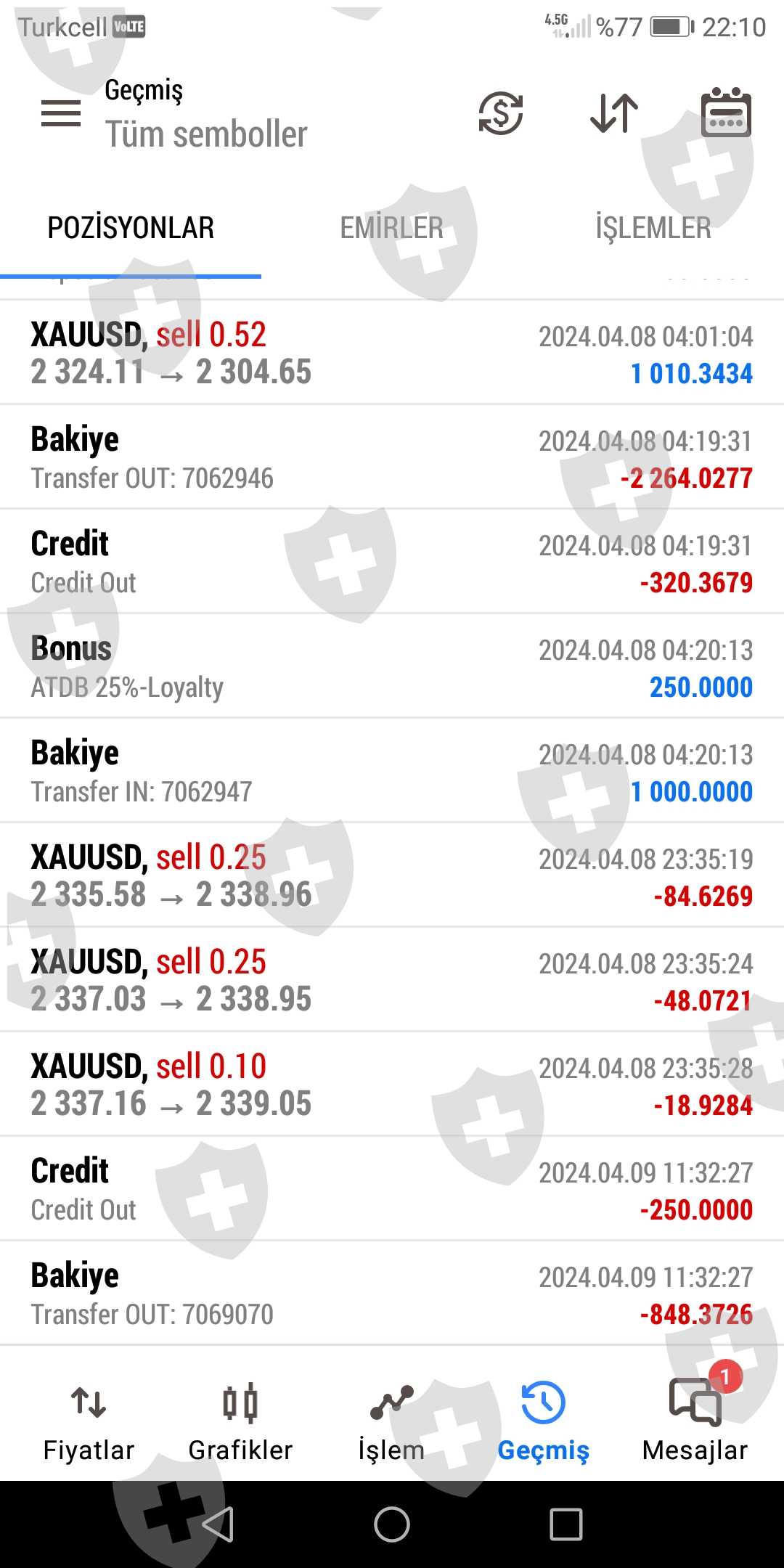Expand the XAUUSD sell 0.10 position
This screenshot has height=1568, width=784.
coord(392,1085)
